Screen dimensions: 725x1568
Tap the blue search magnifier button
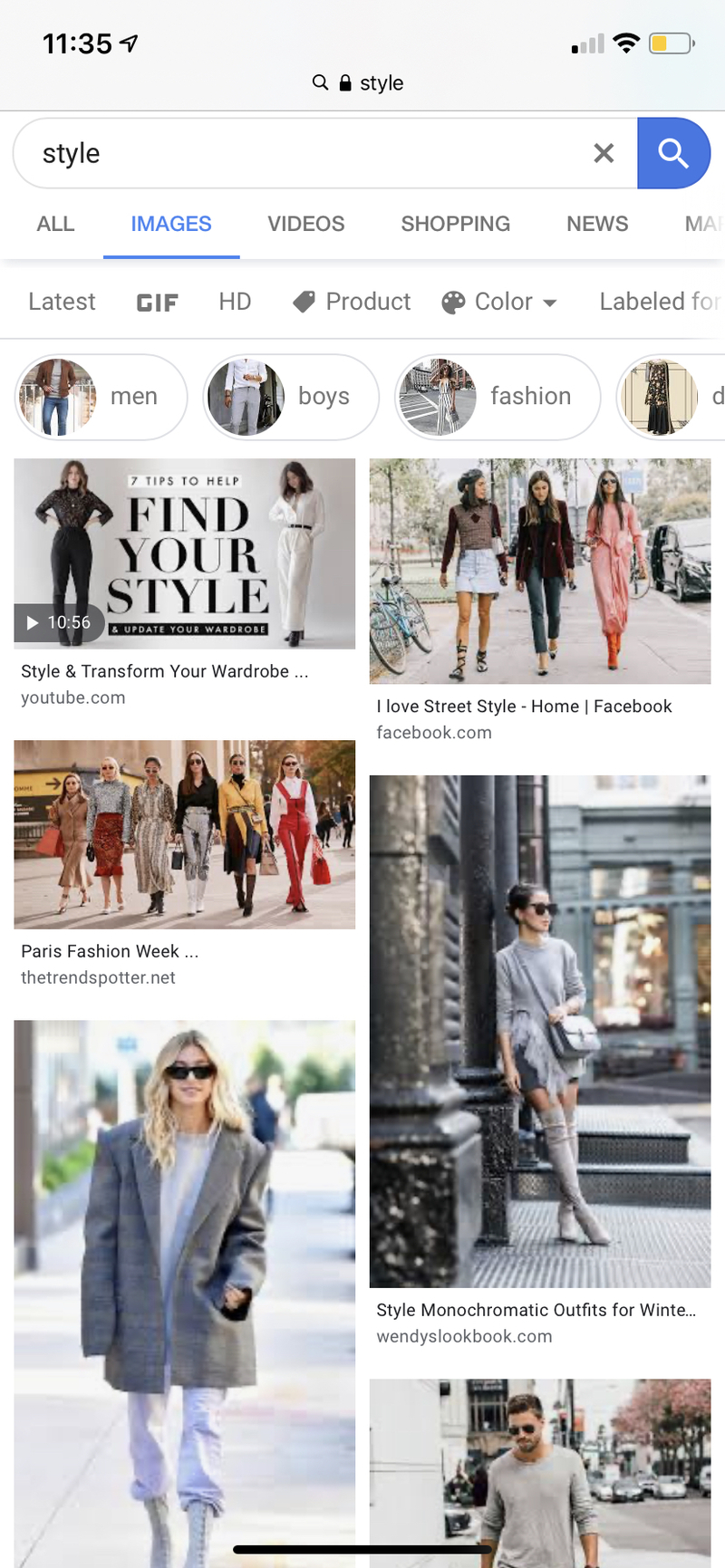tap(672, 153)
